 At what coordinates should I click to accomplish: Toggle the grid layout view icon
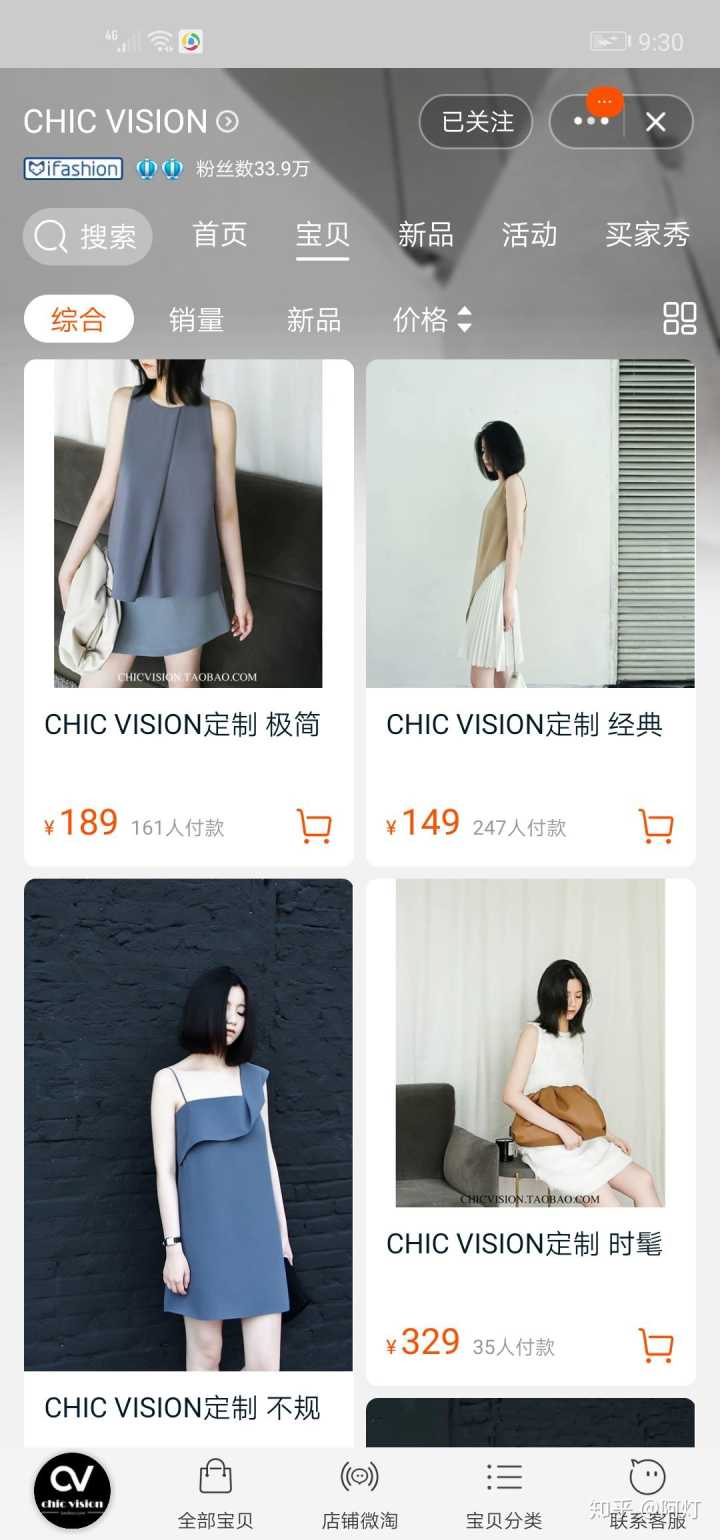click(x=680, y=319)
